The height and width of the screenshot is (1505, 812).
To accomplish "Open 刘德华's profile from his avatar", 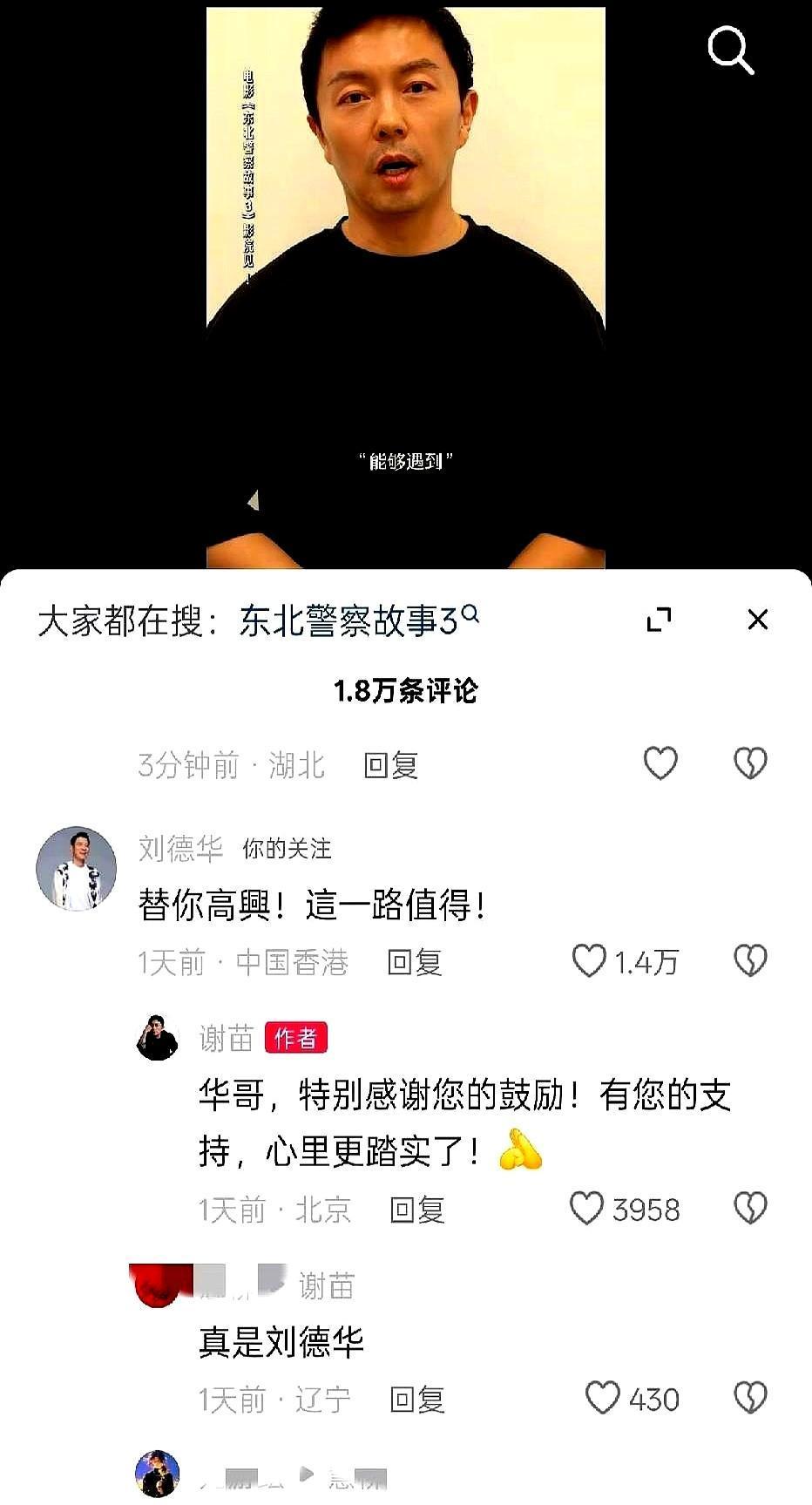I will pyautogui.click(x=78, y=866).
